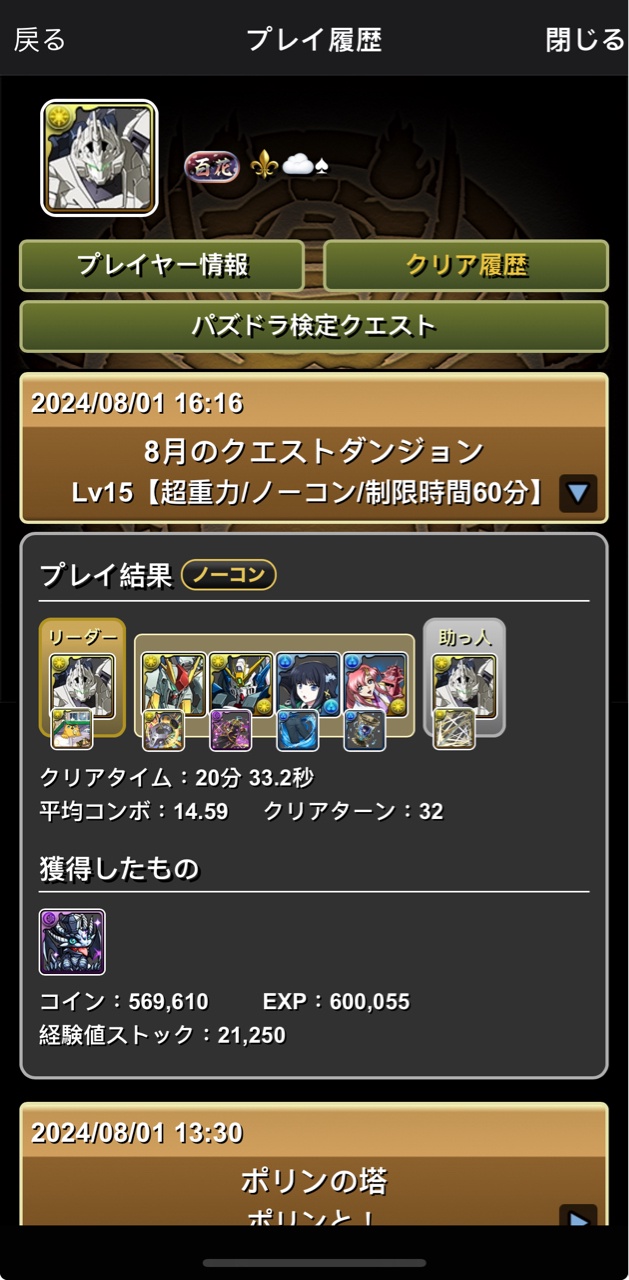Tap the leader monster in the team

pyautogui.click(x=82, y=686)
